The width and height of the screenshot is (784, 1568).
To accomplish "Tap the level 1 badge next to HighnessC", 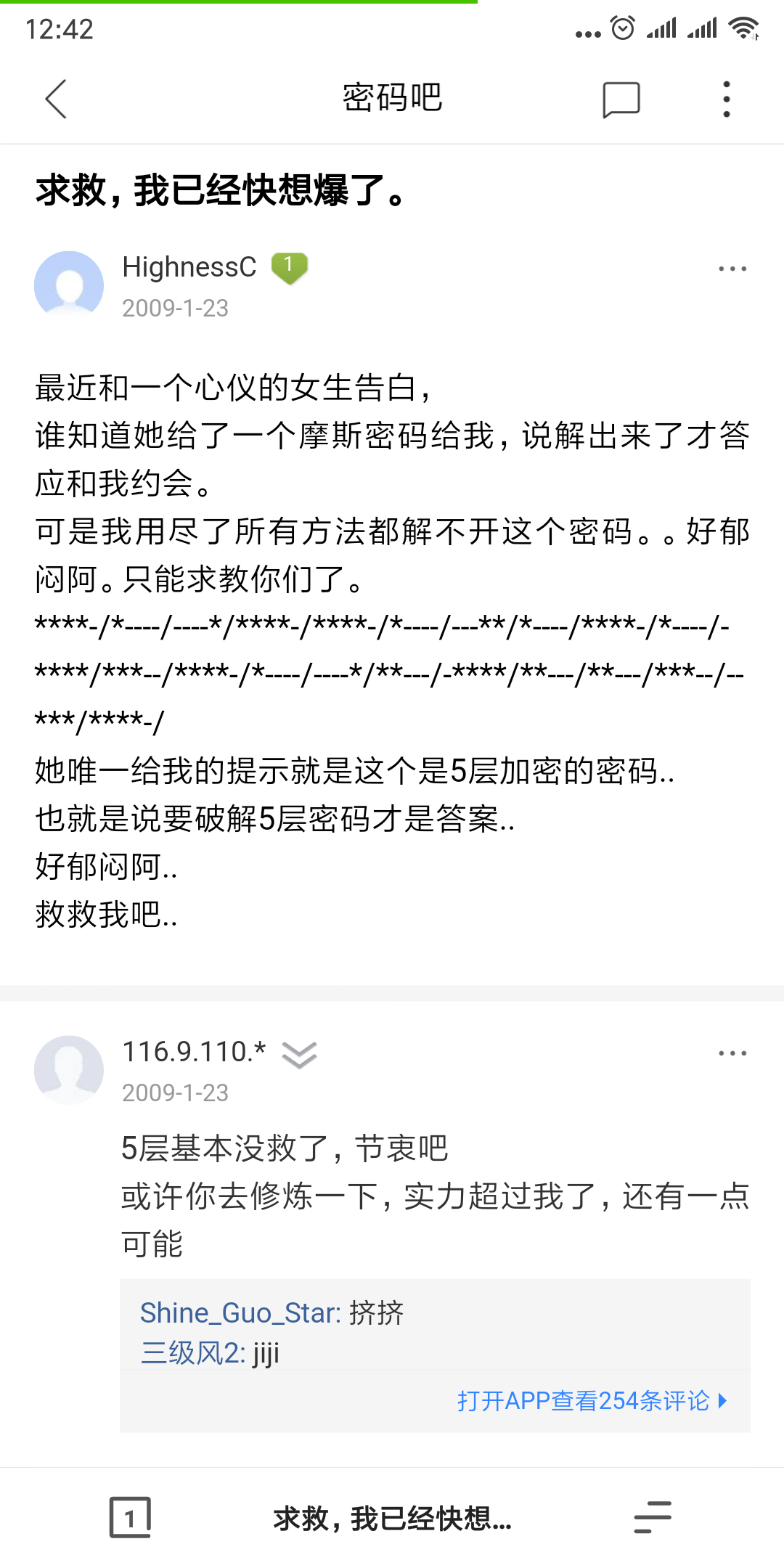I will point(289,266).
